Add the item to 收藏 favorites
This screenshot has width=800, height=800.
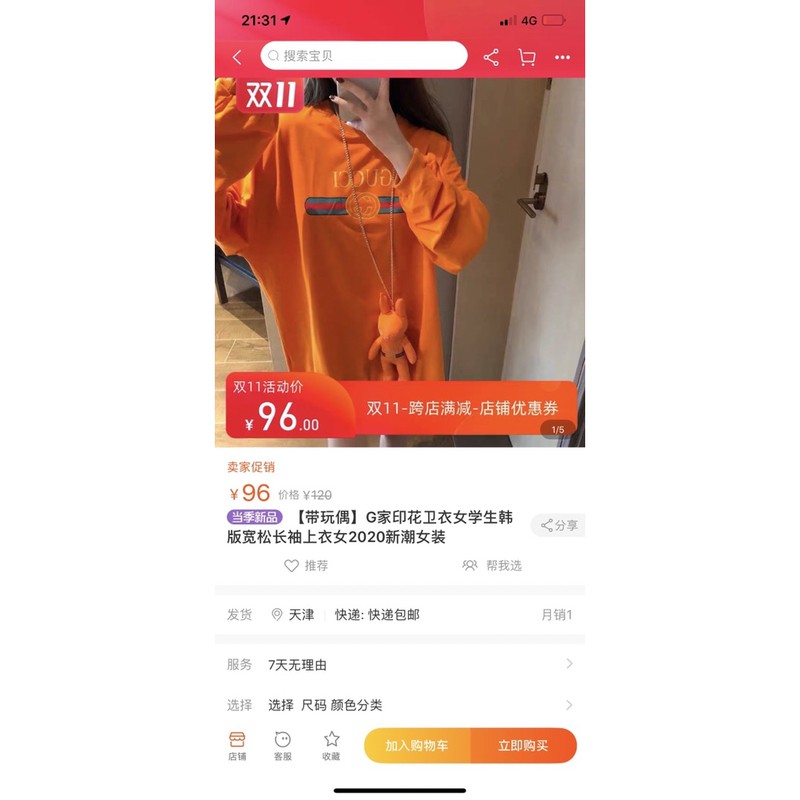(x=332, y=746)
